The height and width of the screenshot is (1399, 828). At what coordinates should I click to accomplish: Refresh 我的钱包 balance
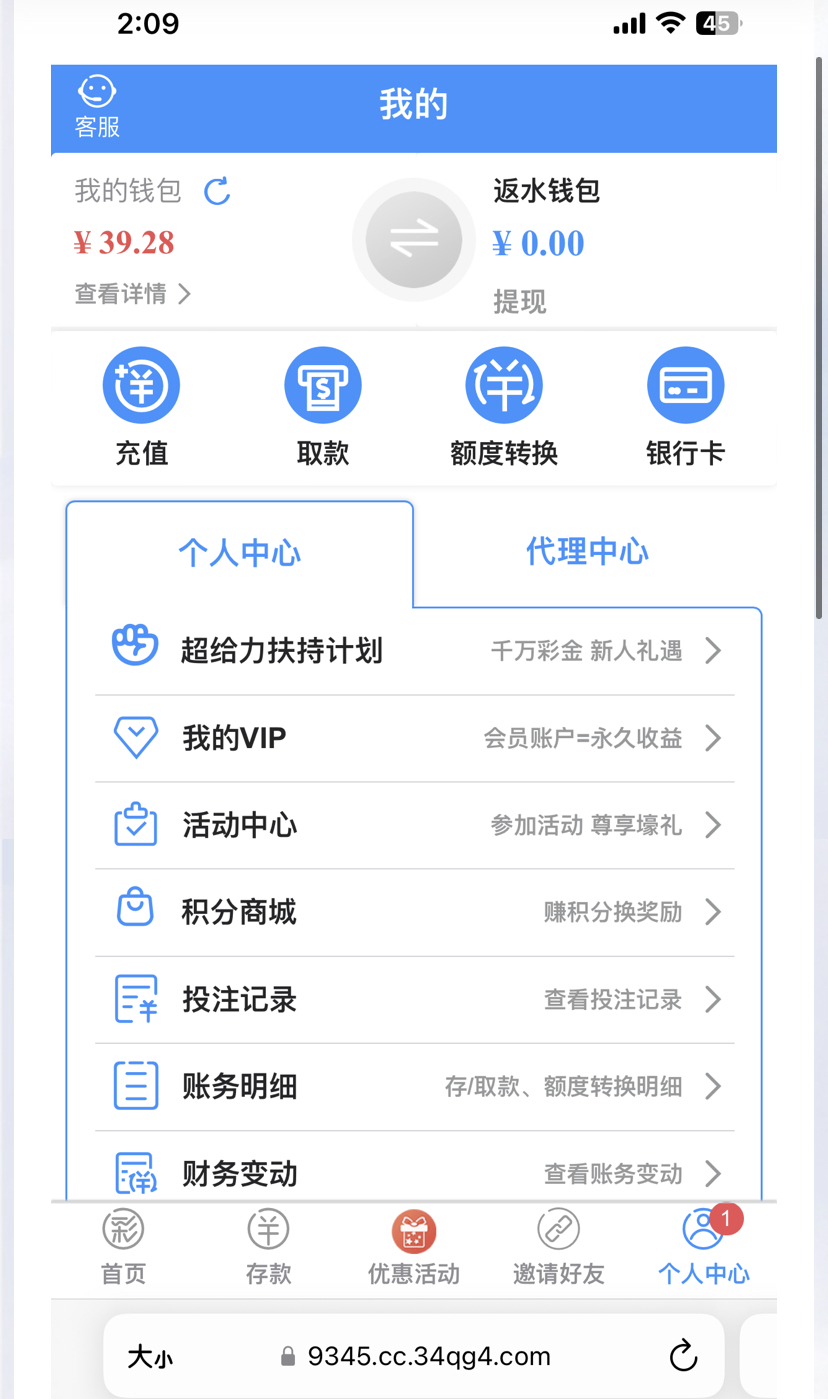(x=217, y=191)
